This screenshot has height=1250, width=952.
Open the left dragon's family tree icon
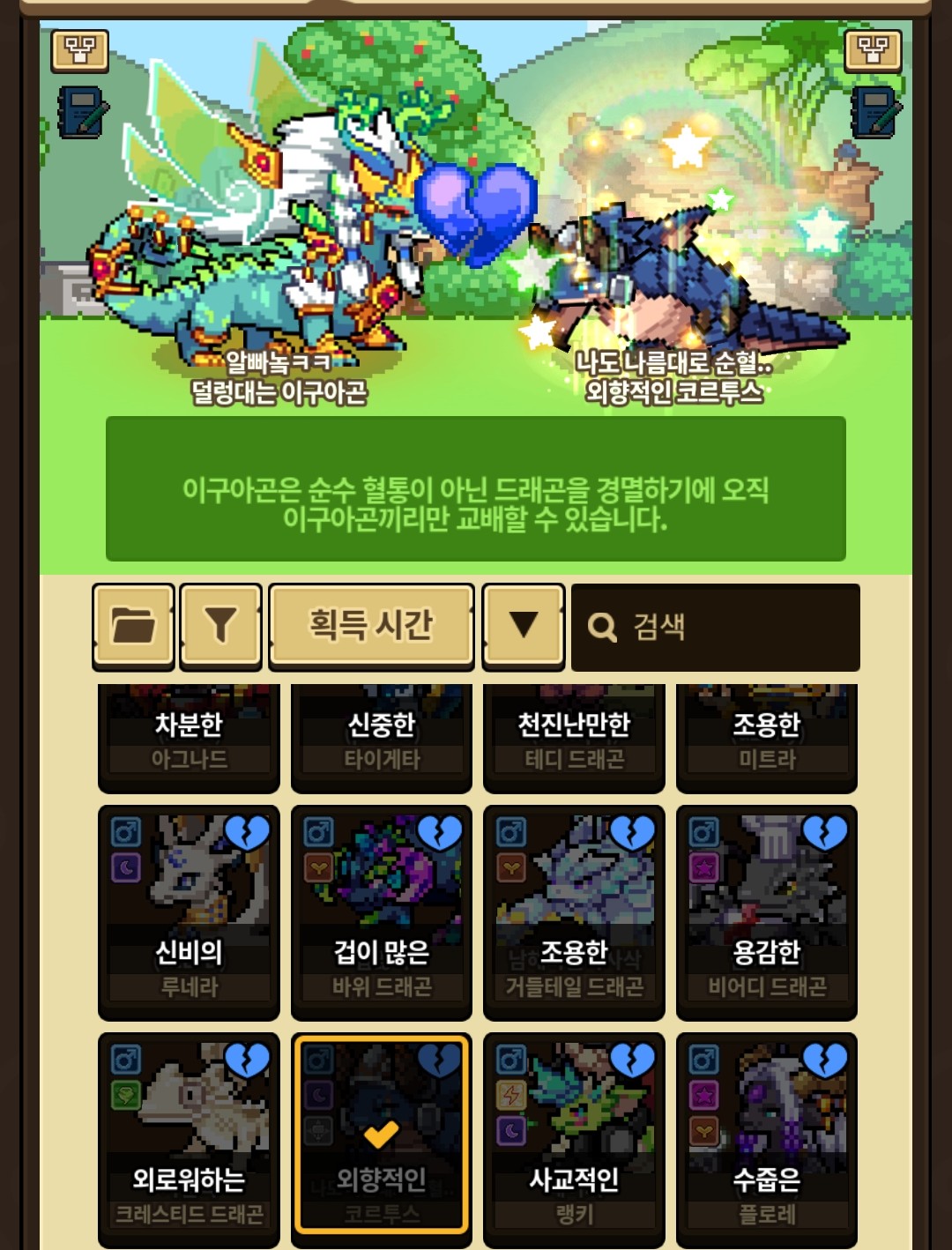(80, 51)
